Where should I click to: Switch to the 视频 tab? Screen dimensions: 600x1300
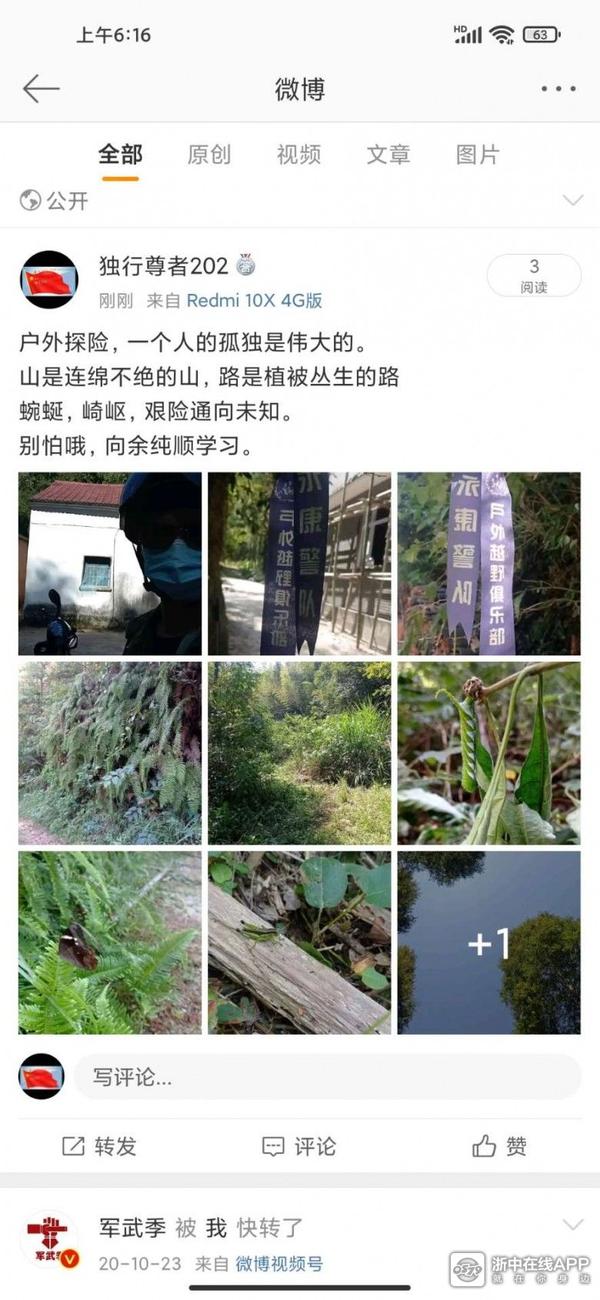(299, 155)
